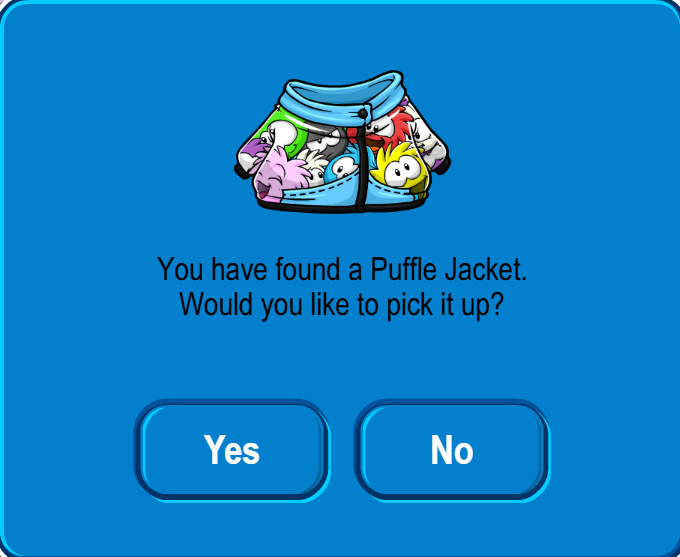Choose No to decline the jacket
Viewport: 680px width, 557px height.
click(451, 450)
